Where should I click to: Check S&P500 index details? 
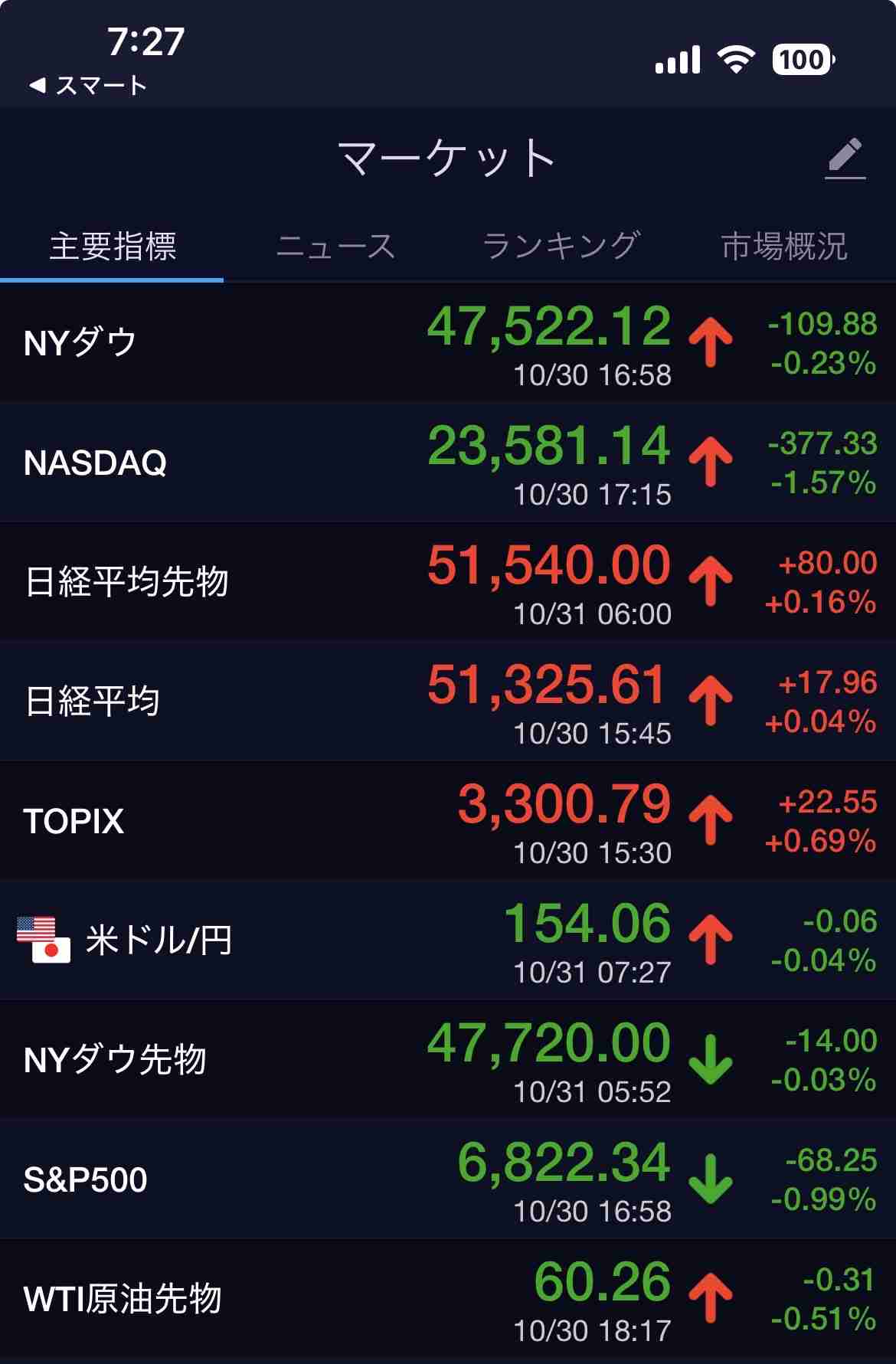point(448,1179)
